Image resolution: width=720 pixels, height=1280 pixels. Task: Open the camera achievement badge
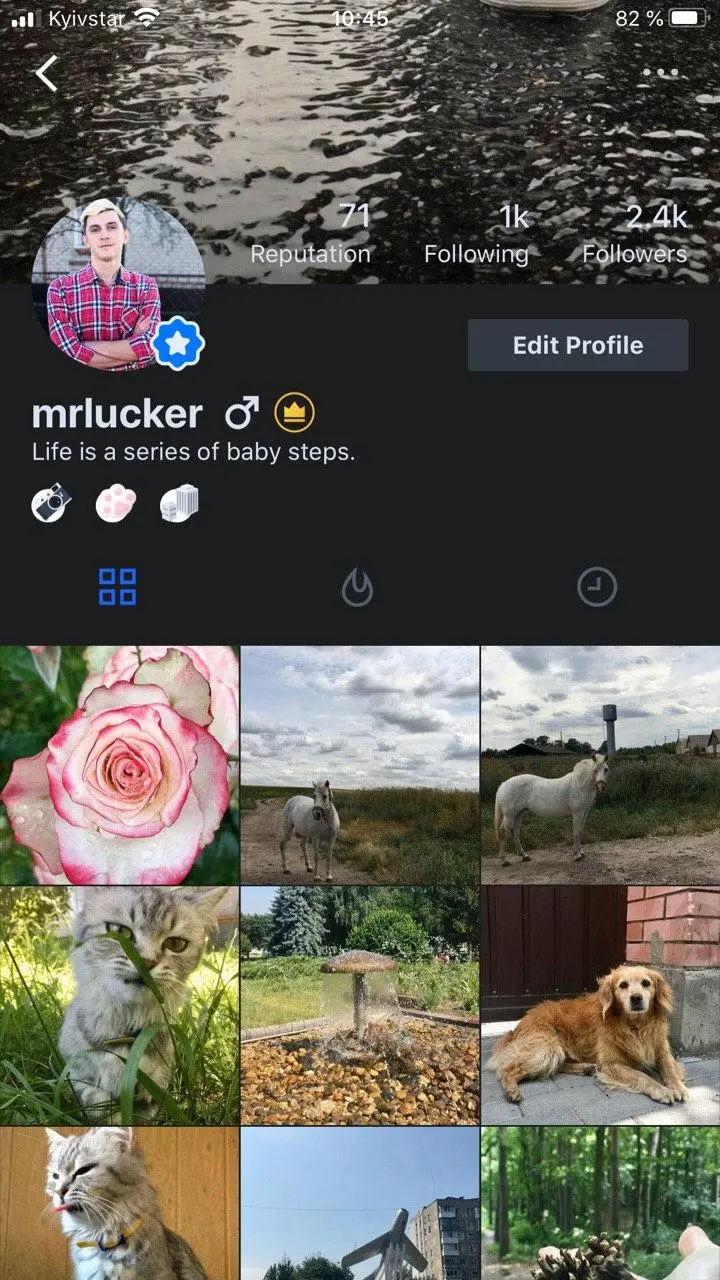pos(51,503)
